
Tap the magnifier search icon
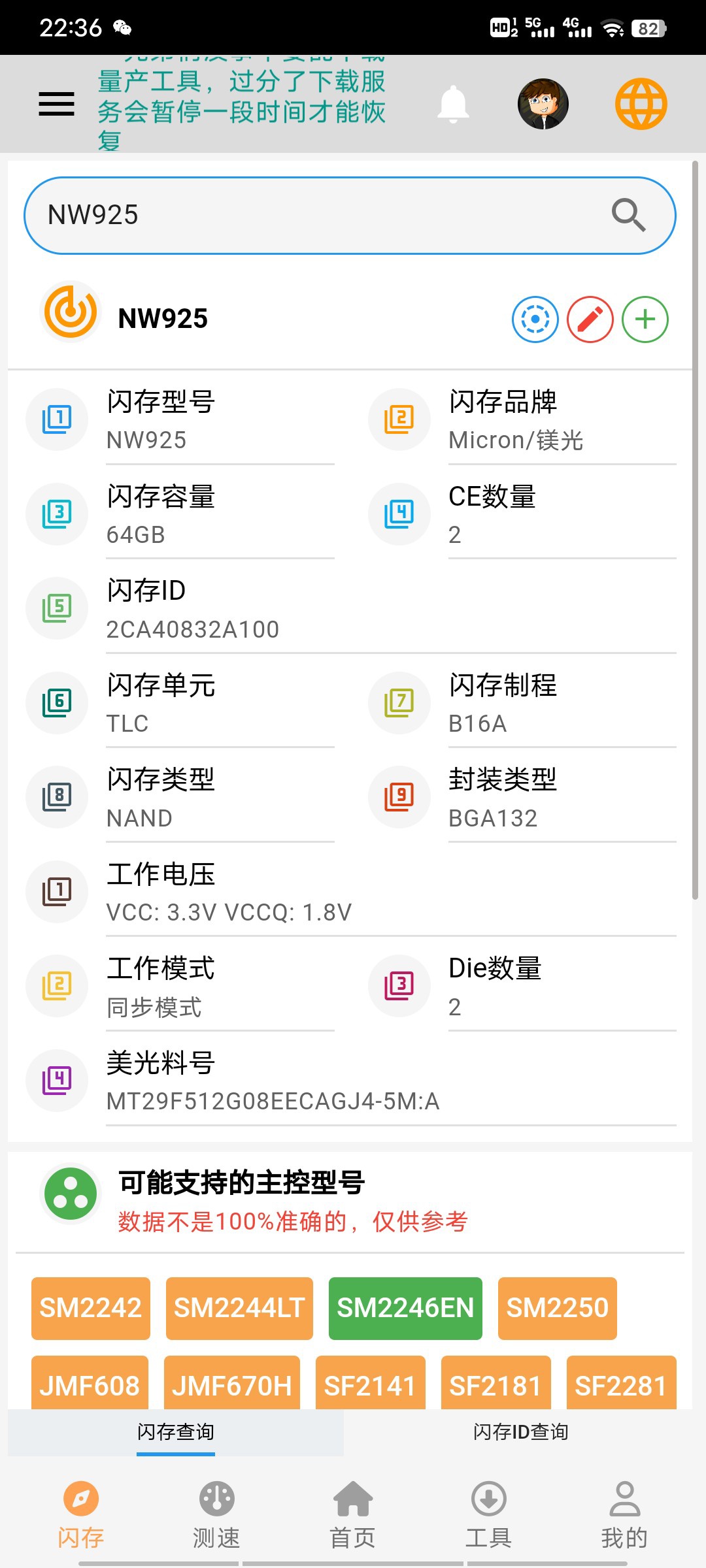click(628, 215)
